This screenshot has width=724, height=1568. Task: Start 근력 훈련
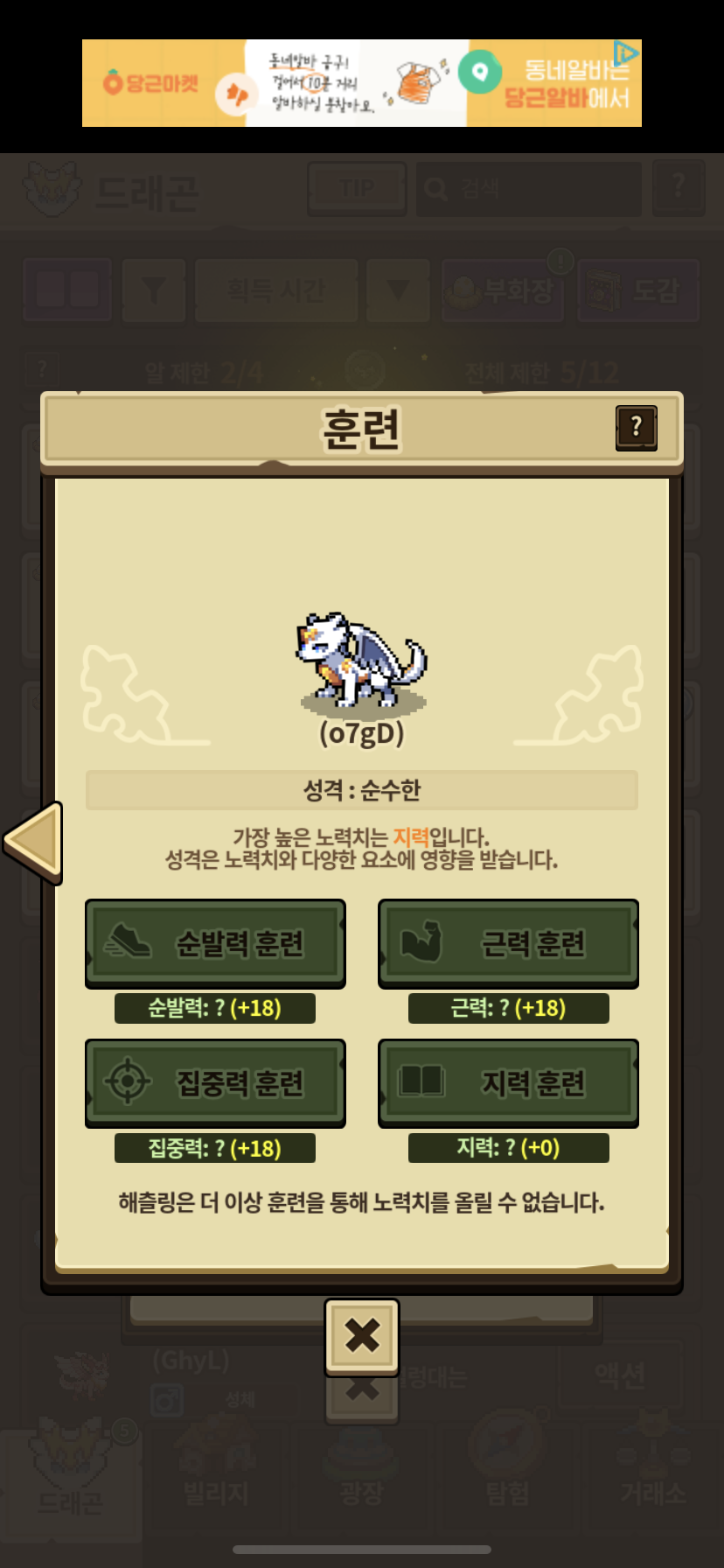pyautogui.click(x=508, y=943)
